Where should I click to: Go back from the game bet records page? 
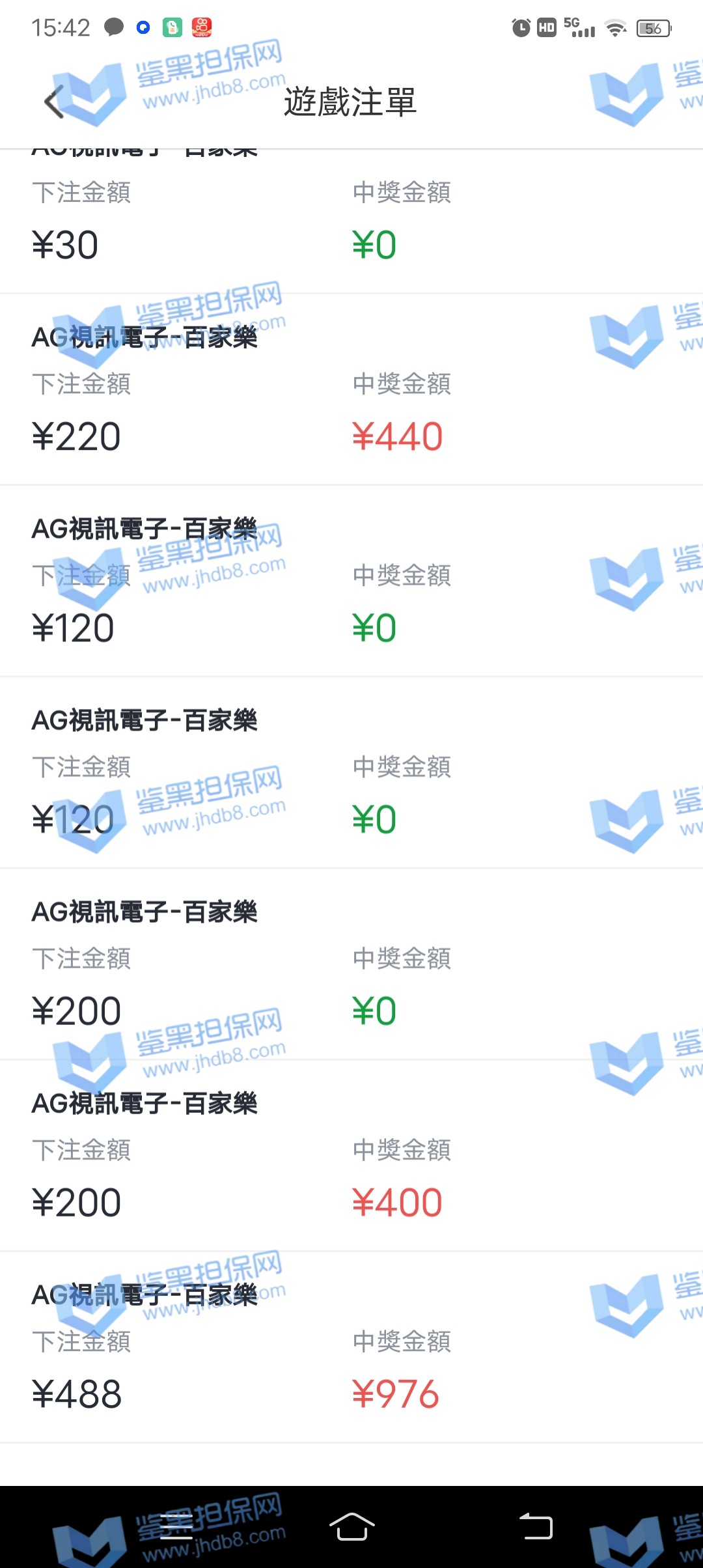tap(53, 102)
